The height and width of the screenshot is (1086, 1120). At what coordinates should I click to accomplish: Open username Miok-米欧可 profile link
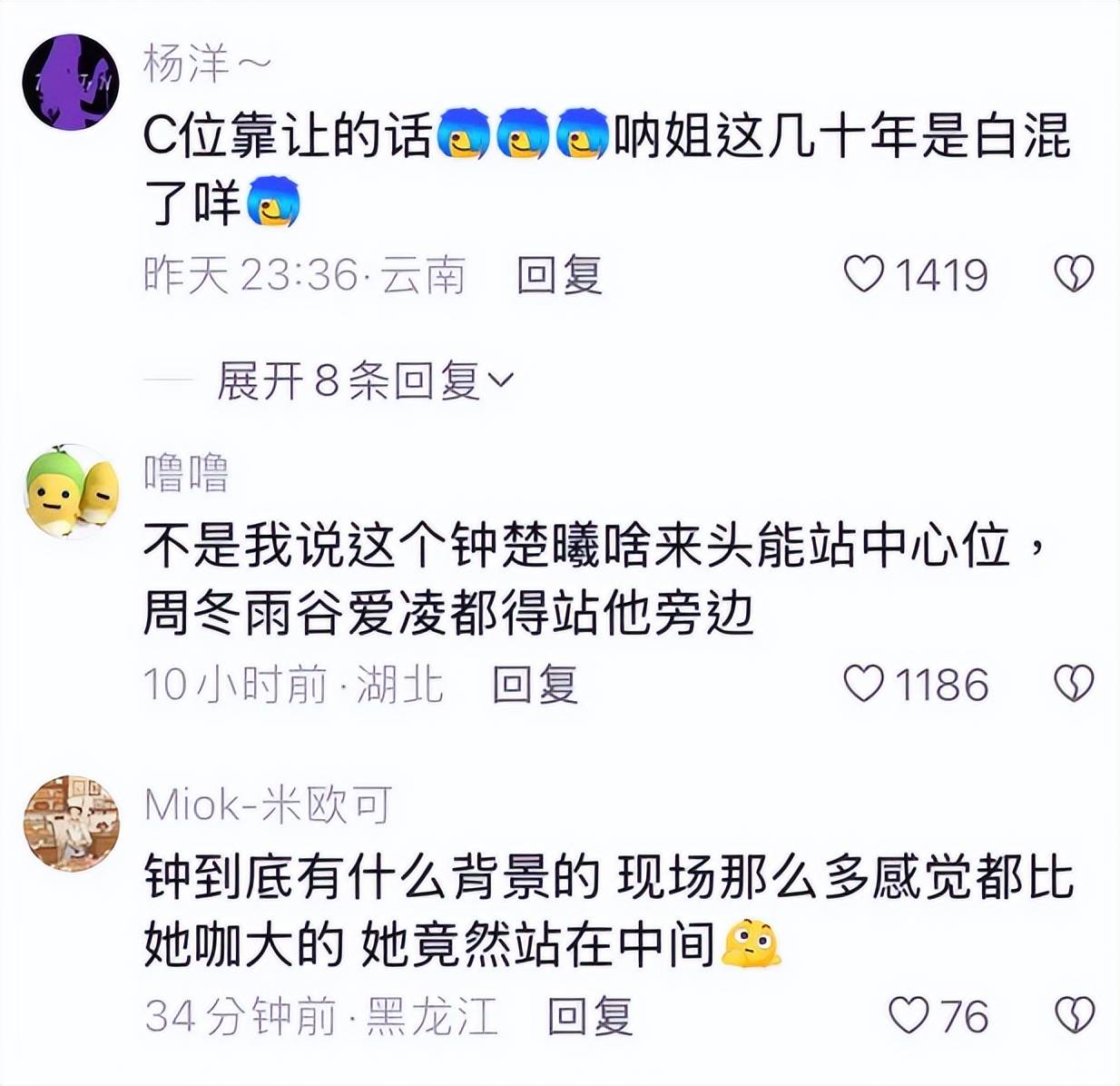(x=268, y=805)
